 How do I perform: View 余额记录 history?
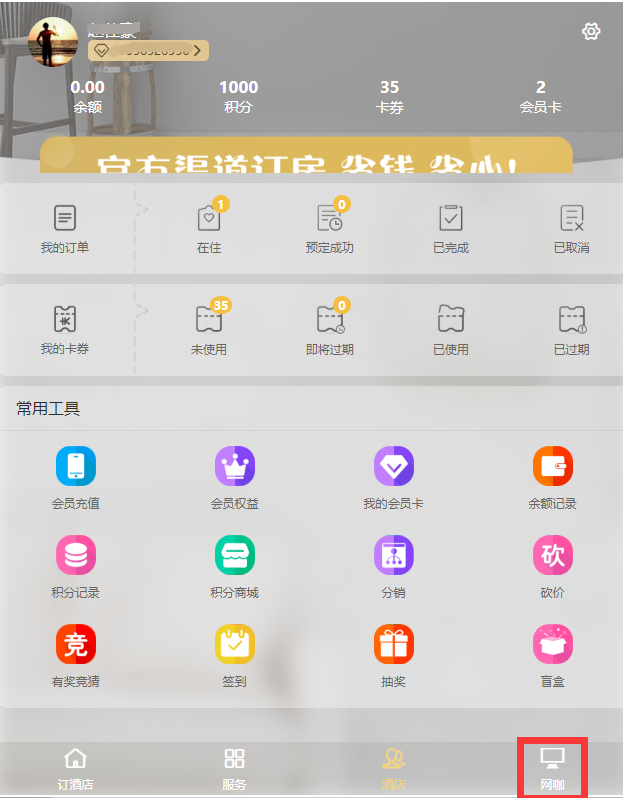pos(552,477)
